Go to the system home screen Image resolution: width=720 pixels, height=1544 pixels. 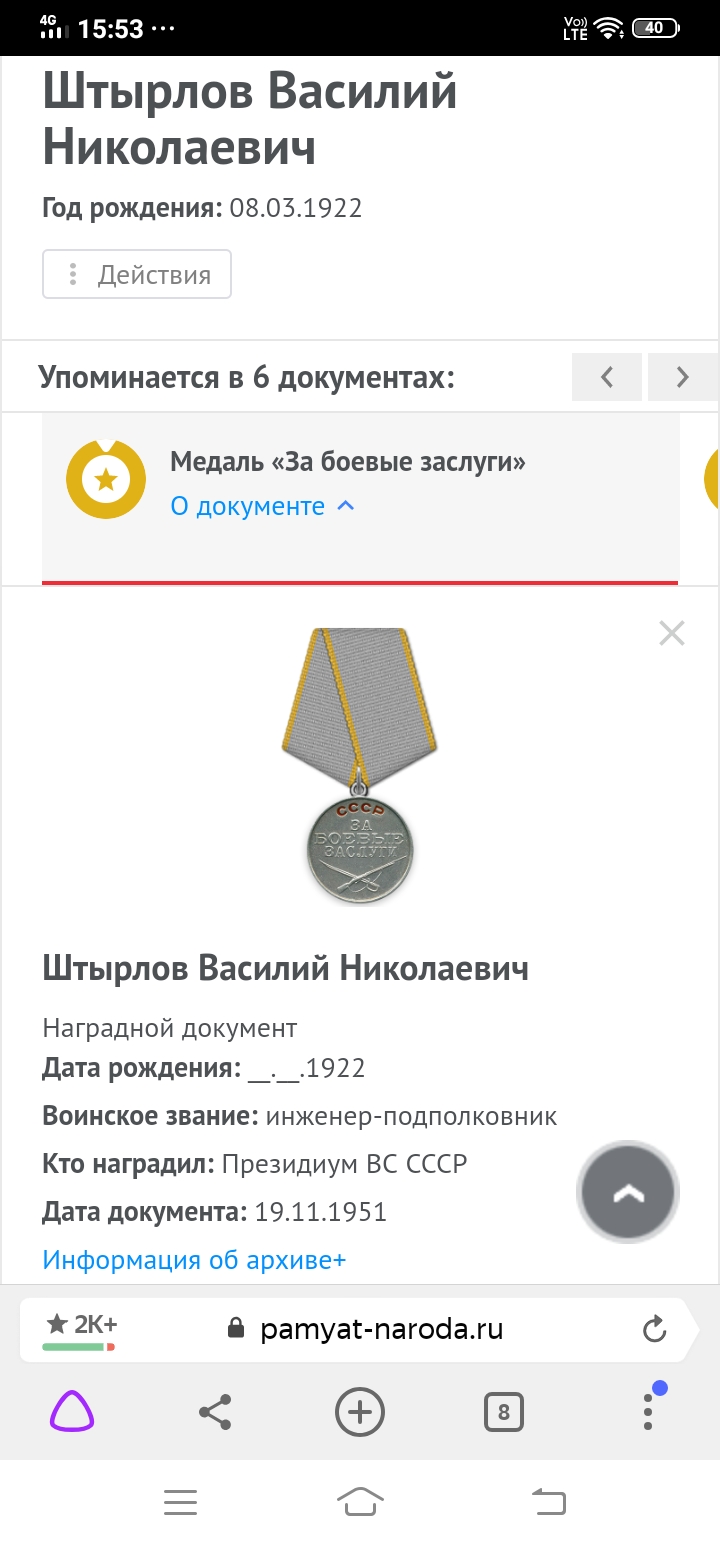point(360,1501)
